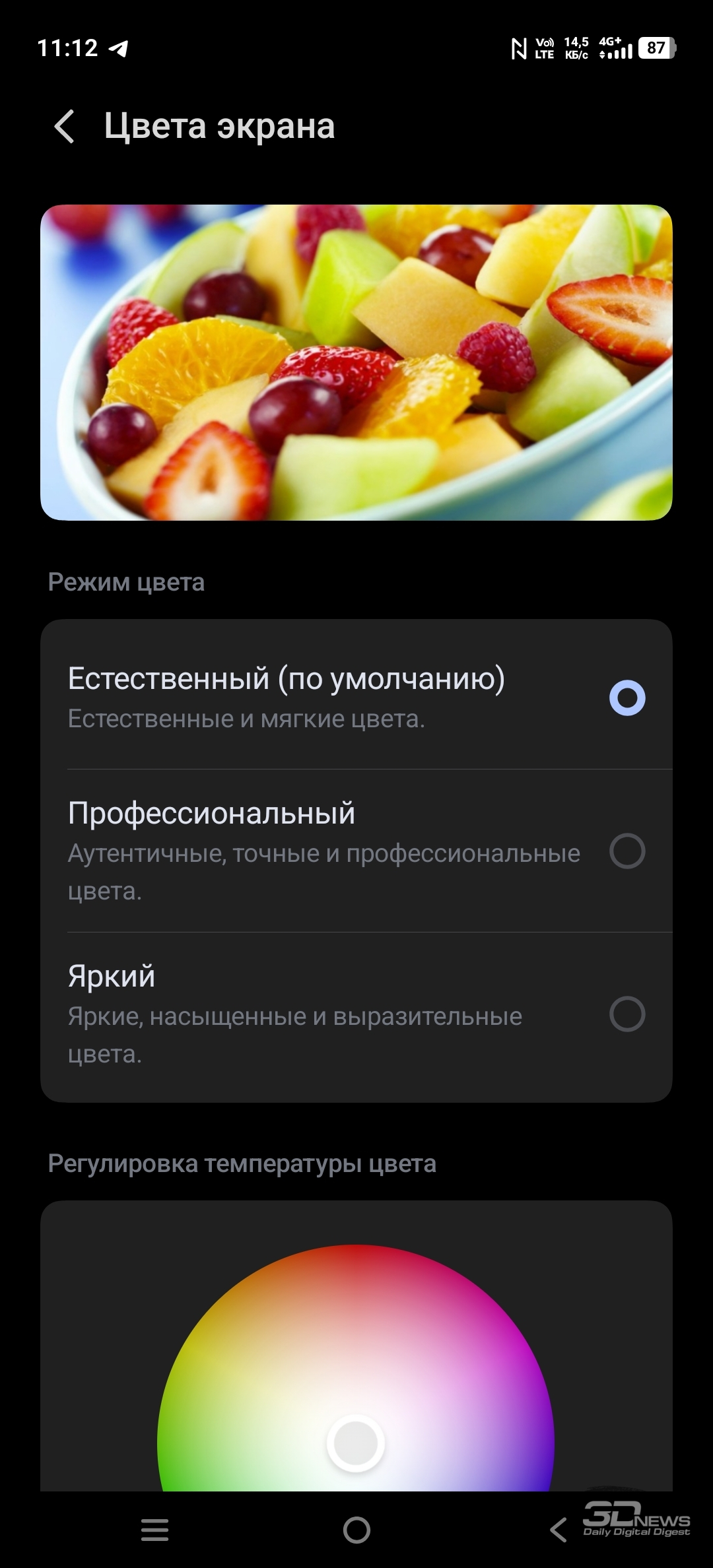Go to the home screen

coord(356,1529)
